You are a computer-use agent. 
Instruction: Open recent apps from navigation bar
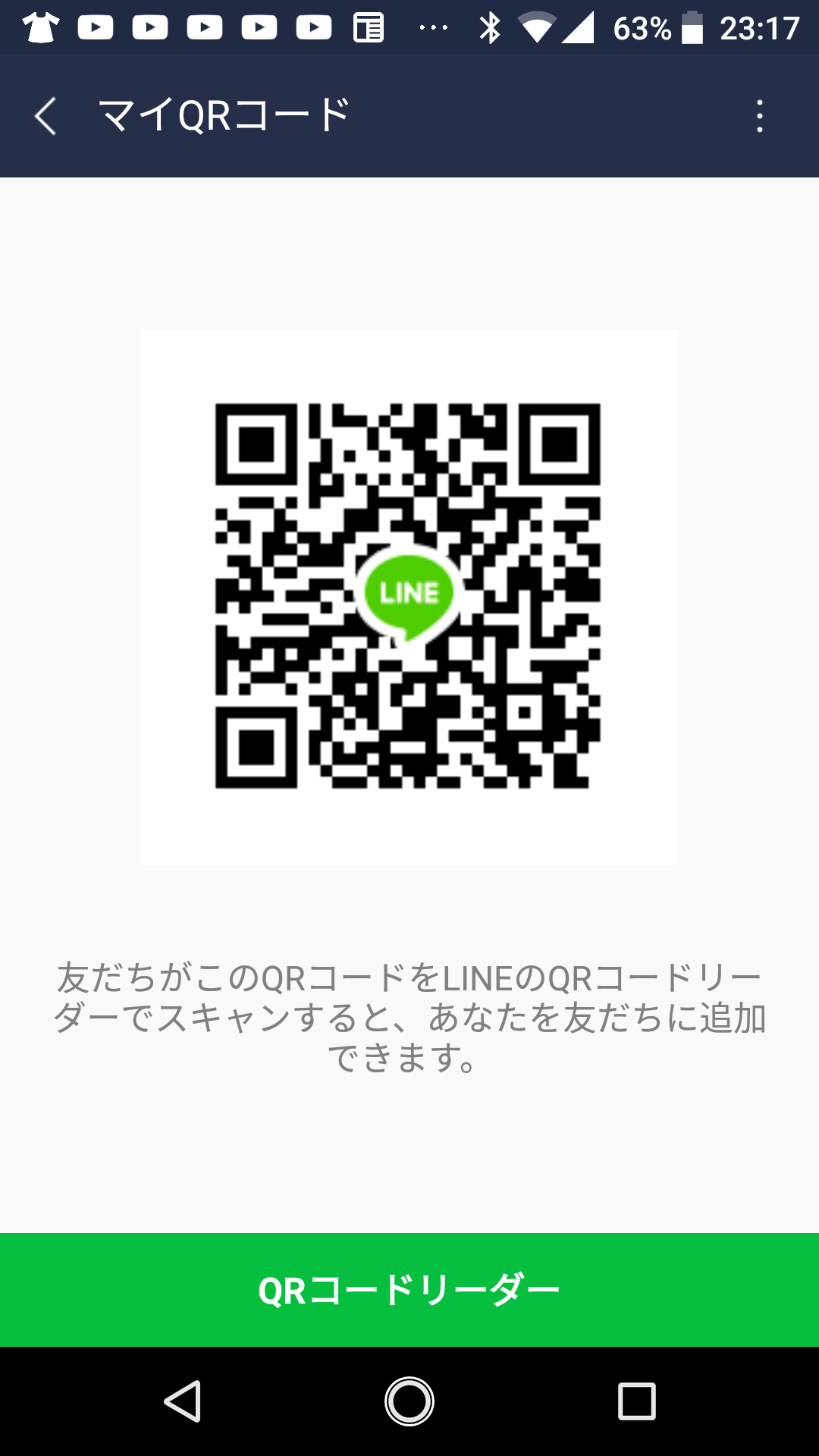(x=636, y=1401)
